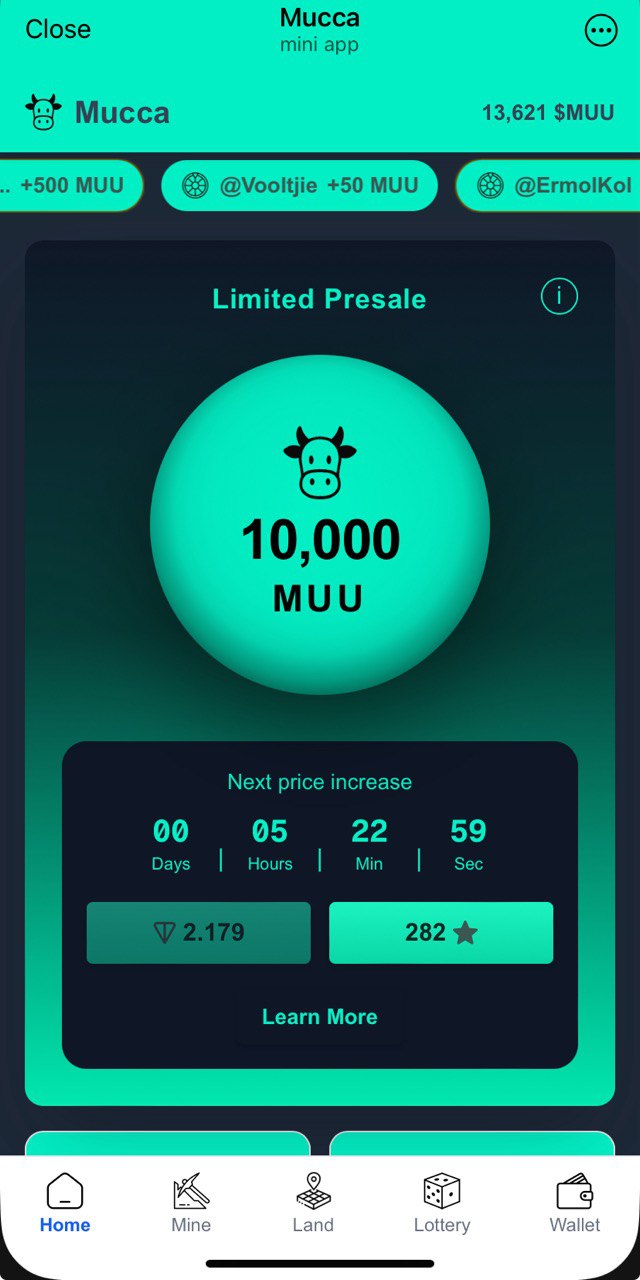The image size is (640, 1280).
Task: Tap the Learn More button
Action: (320, 1017)
